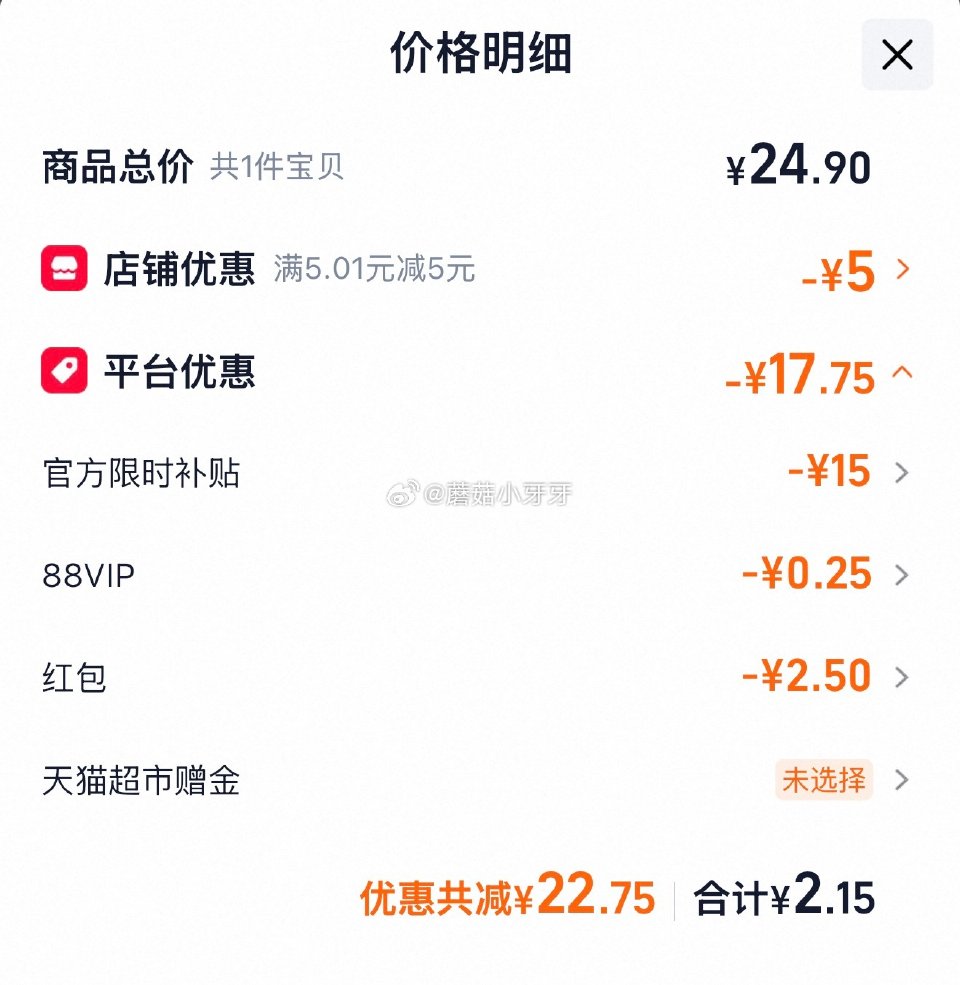Click the 价格明细 title
The image size is (960, 985).
tap(480, 55)
